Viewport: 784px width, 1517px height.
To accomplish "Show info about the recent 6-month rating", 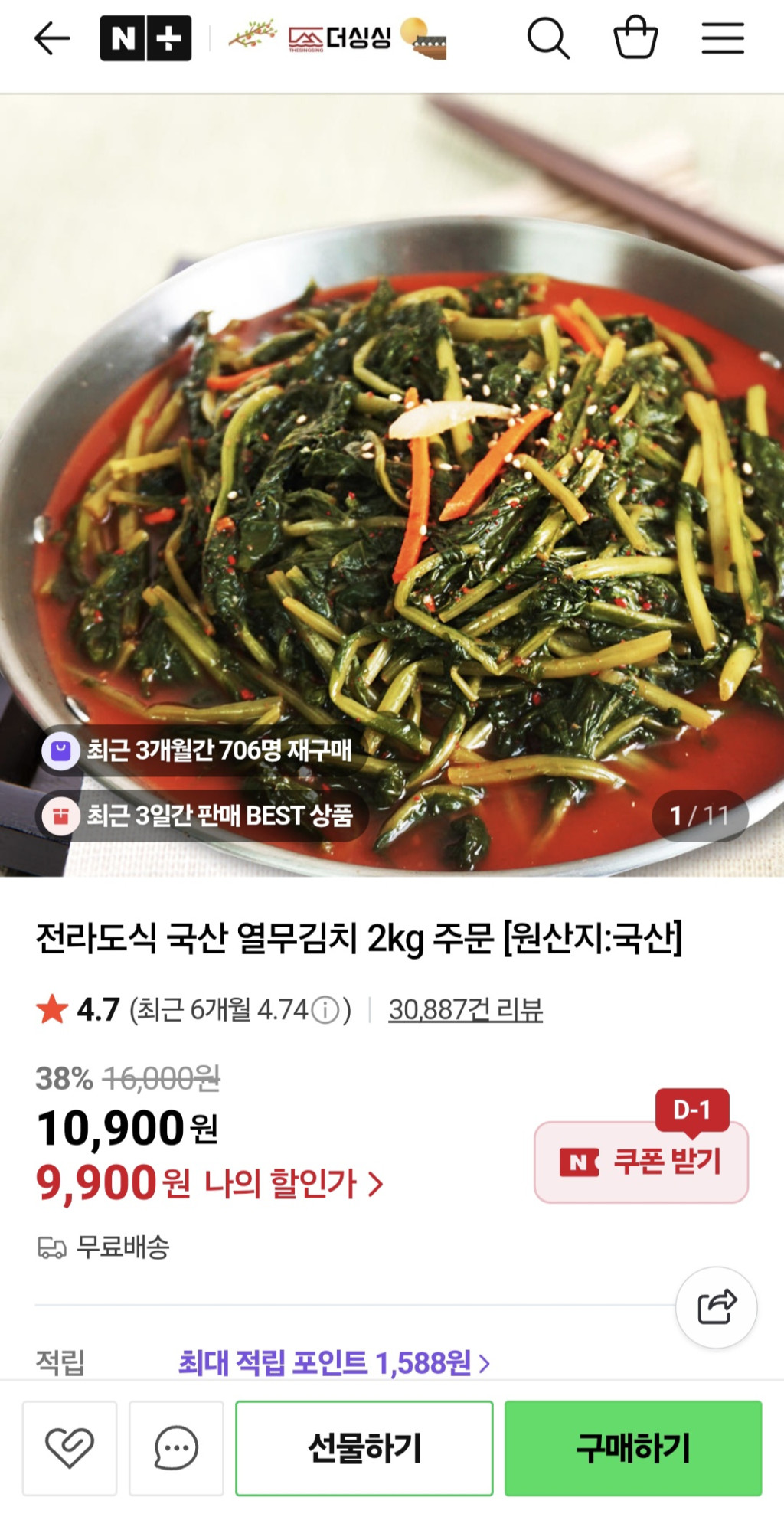I will tap(325, 1010).
